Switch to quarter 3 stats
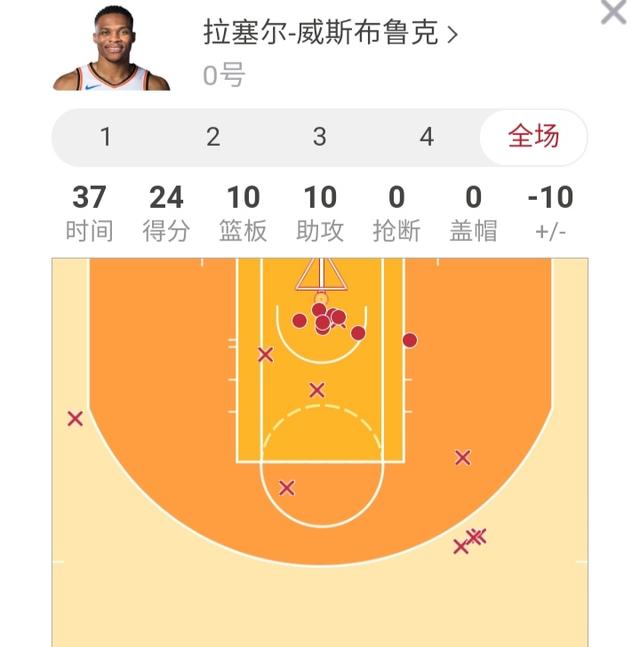The image size is (640, 647). click(320, 137)
